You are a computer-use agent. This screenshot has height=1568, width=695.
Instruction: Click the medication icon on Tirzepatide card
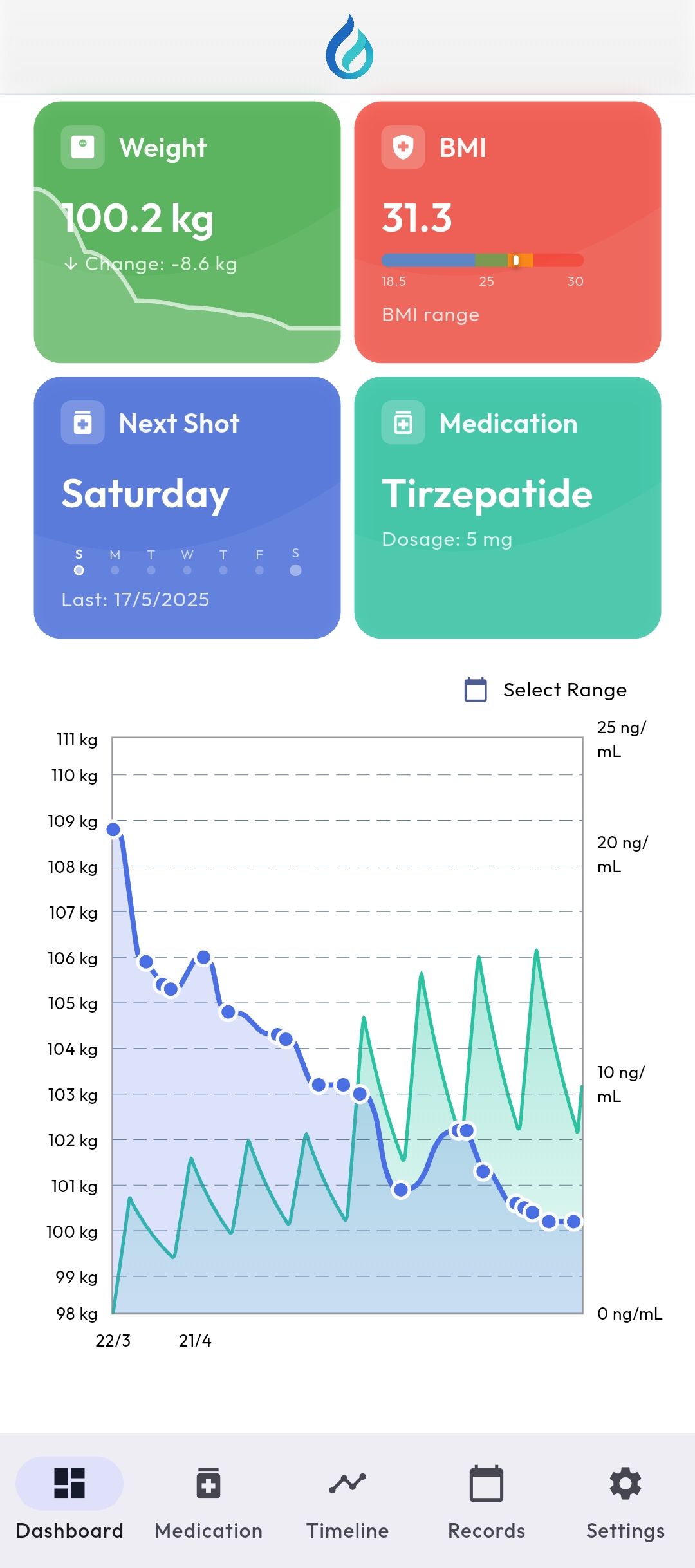coord(402,423)
